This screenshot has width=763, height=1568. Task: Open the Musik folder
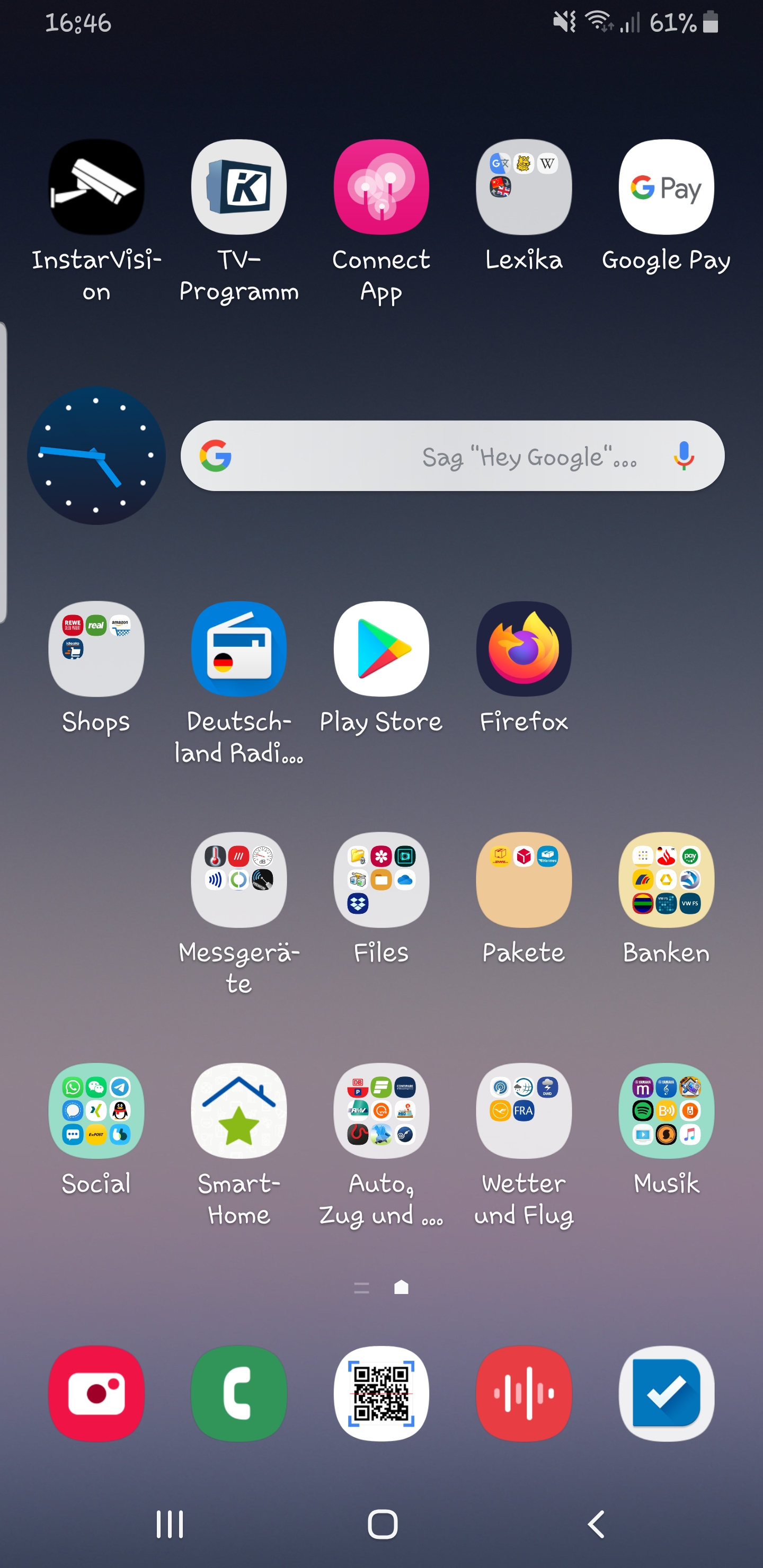pyautogui.click(x=666, y=1110)
